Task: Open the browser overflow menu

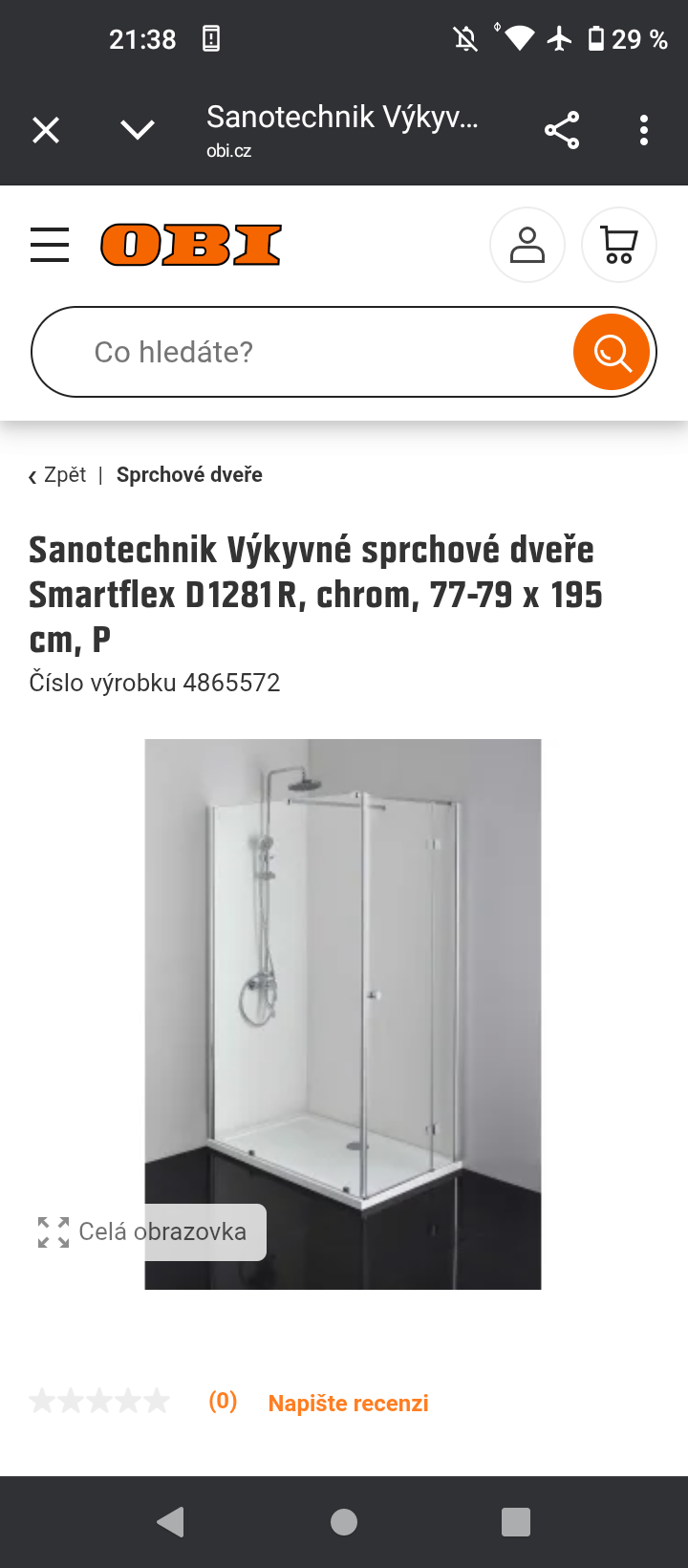Action: 644,130
